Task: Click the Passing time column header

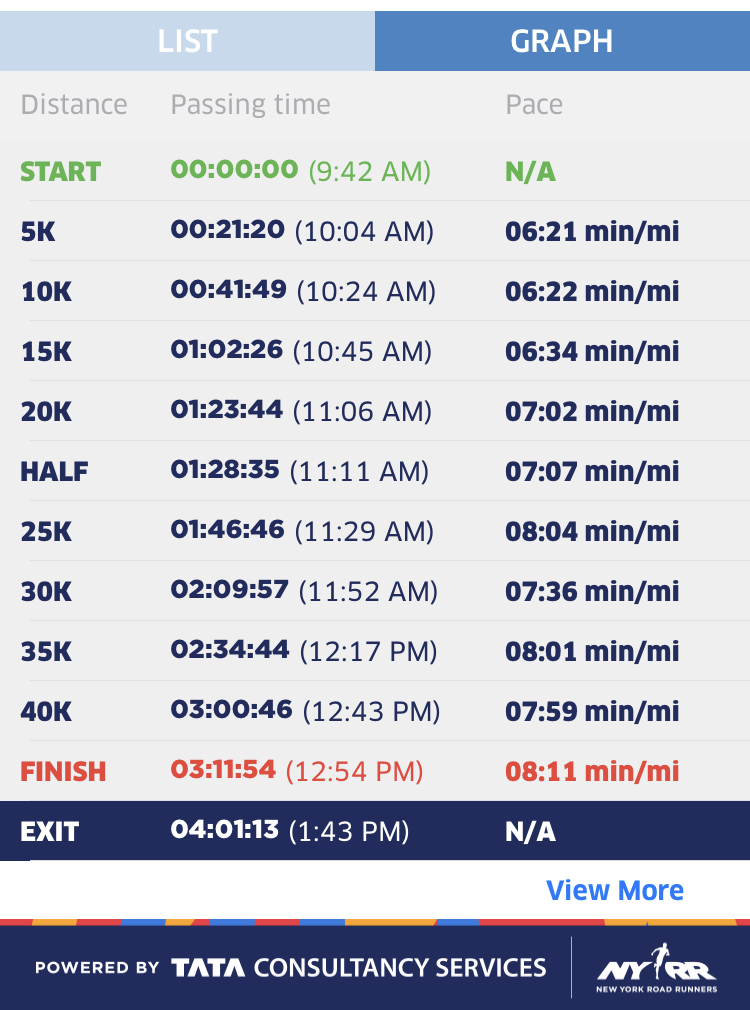Action: [x=250, y=104]
